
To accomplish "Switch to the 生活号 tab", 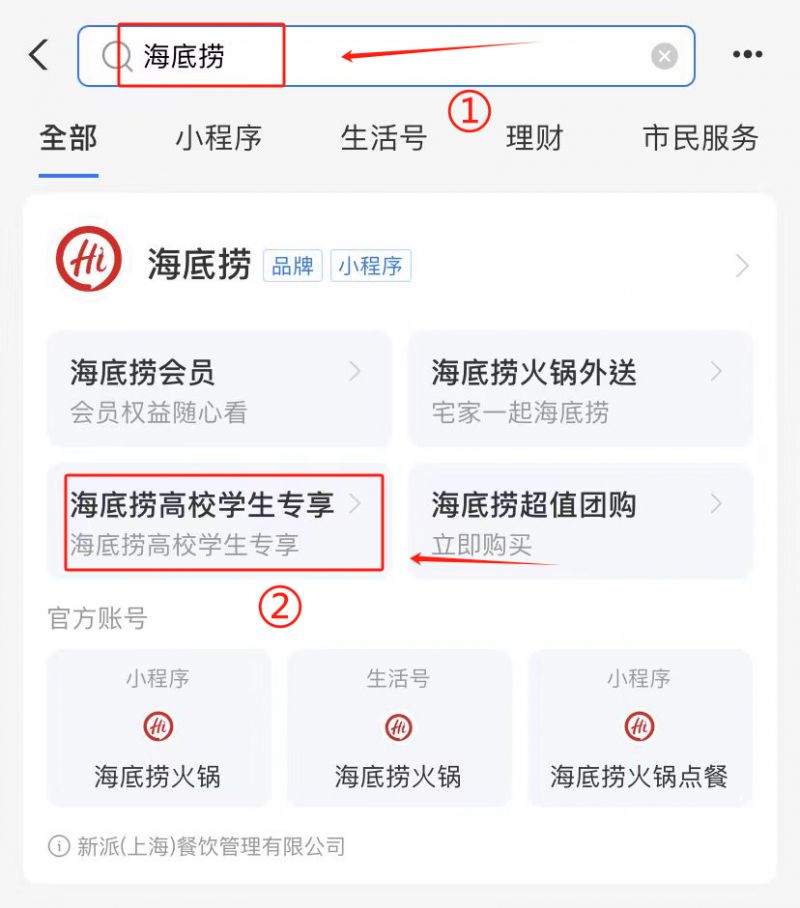I will [383, 138].
